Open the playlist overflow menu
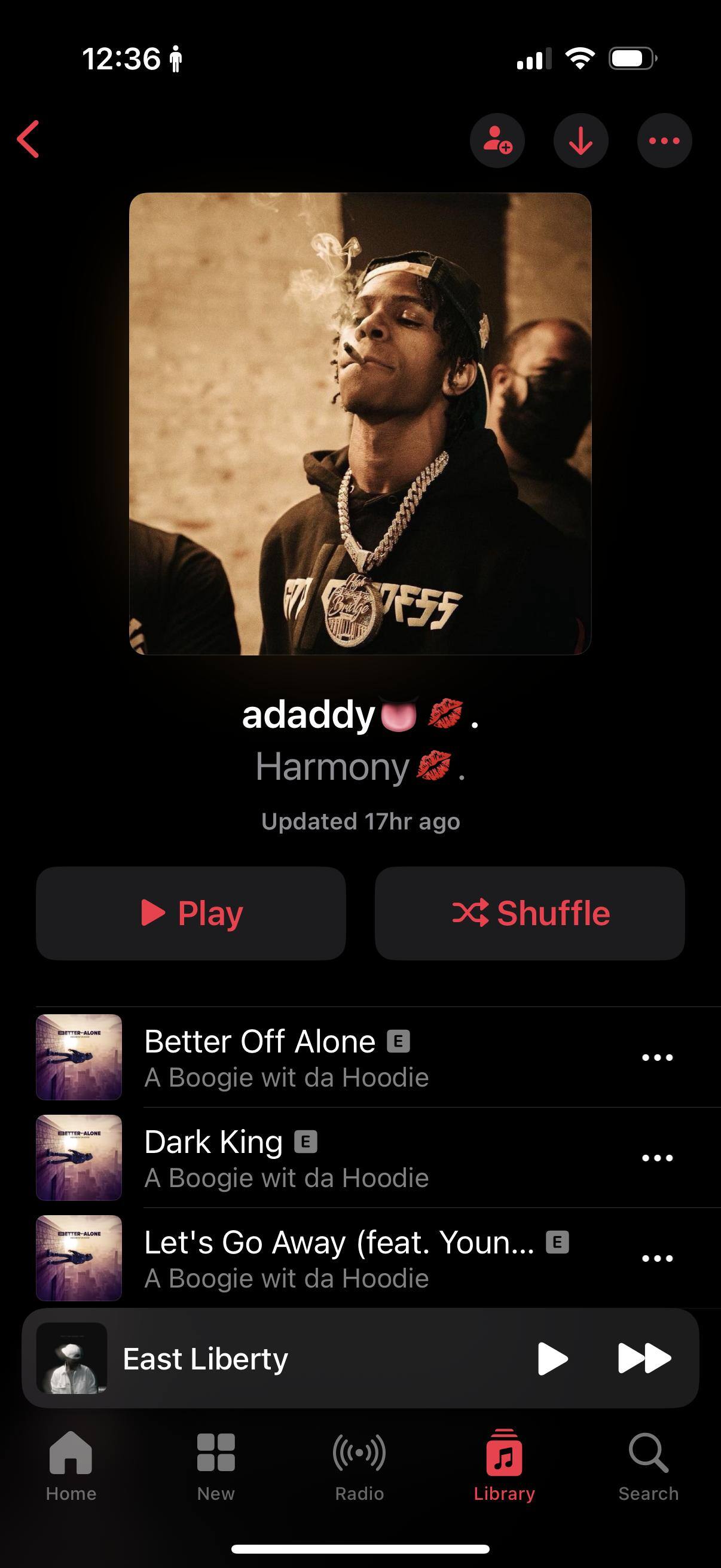 pos(664,141)
